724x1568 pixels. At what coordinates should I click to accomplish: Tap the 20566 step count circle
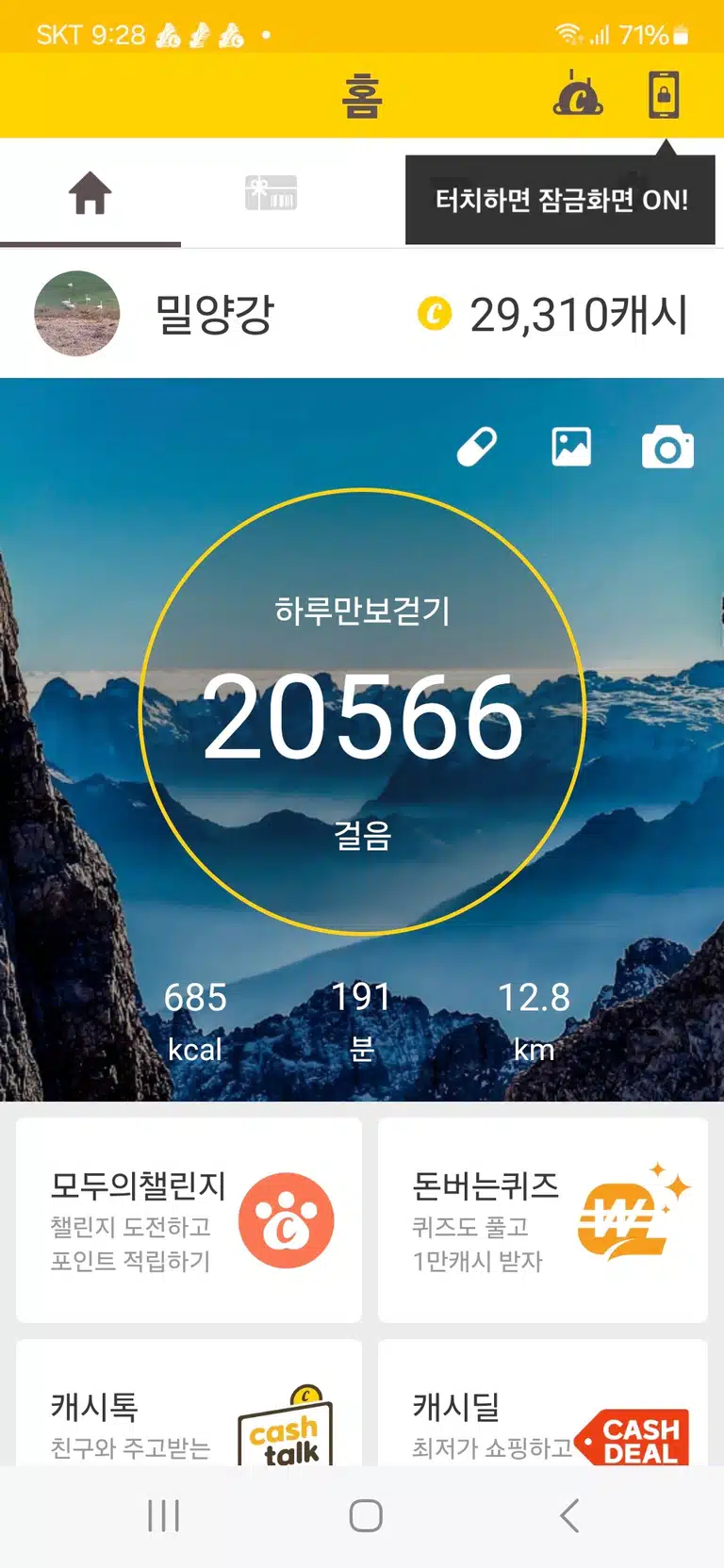[x=362, y=711]
